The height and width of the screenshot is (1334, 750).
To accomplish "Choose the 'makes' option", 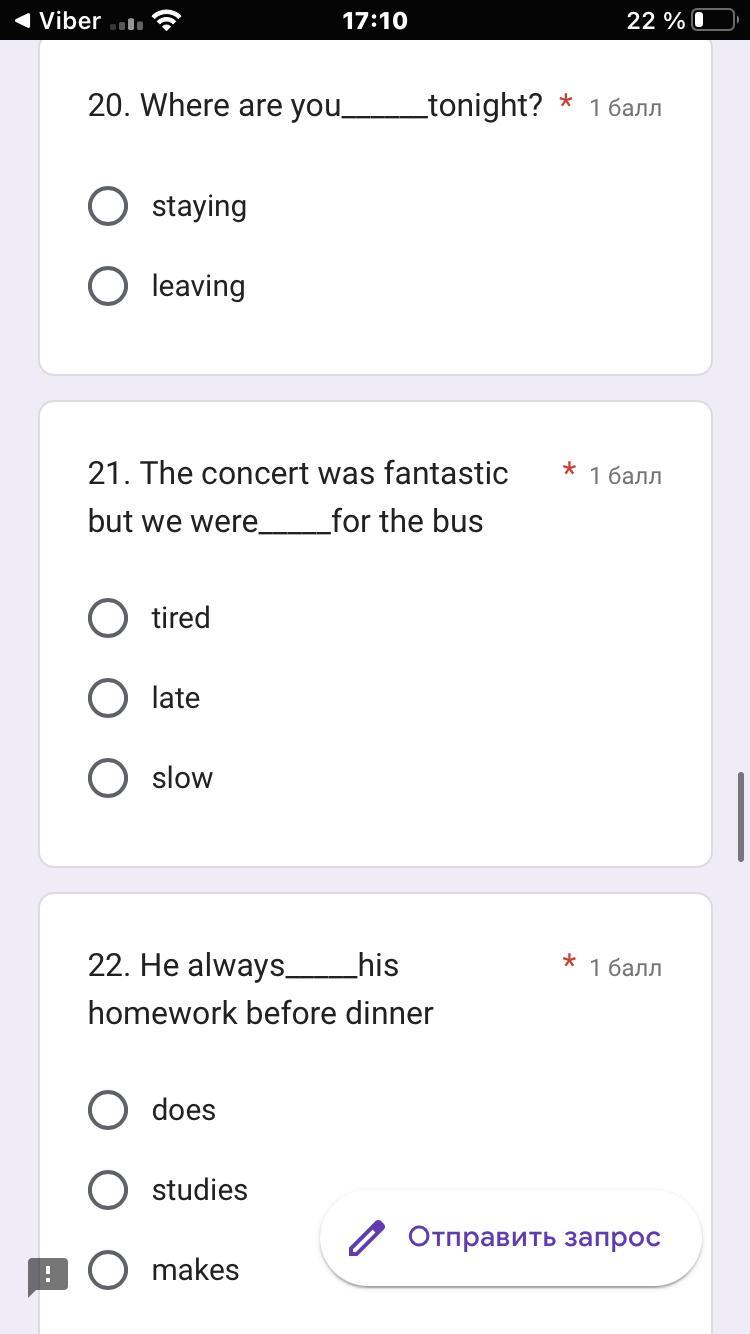I will tap(108, 1270).
